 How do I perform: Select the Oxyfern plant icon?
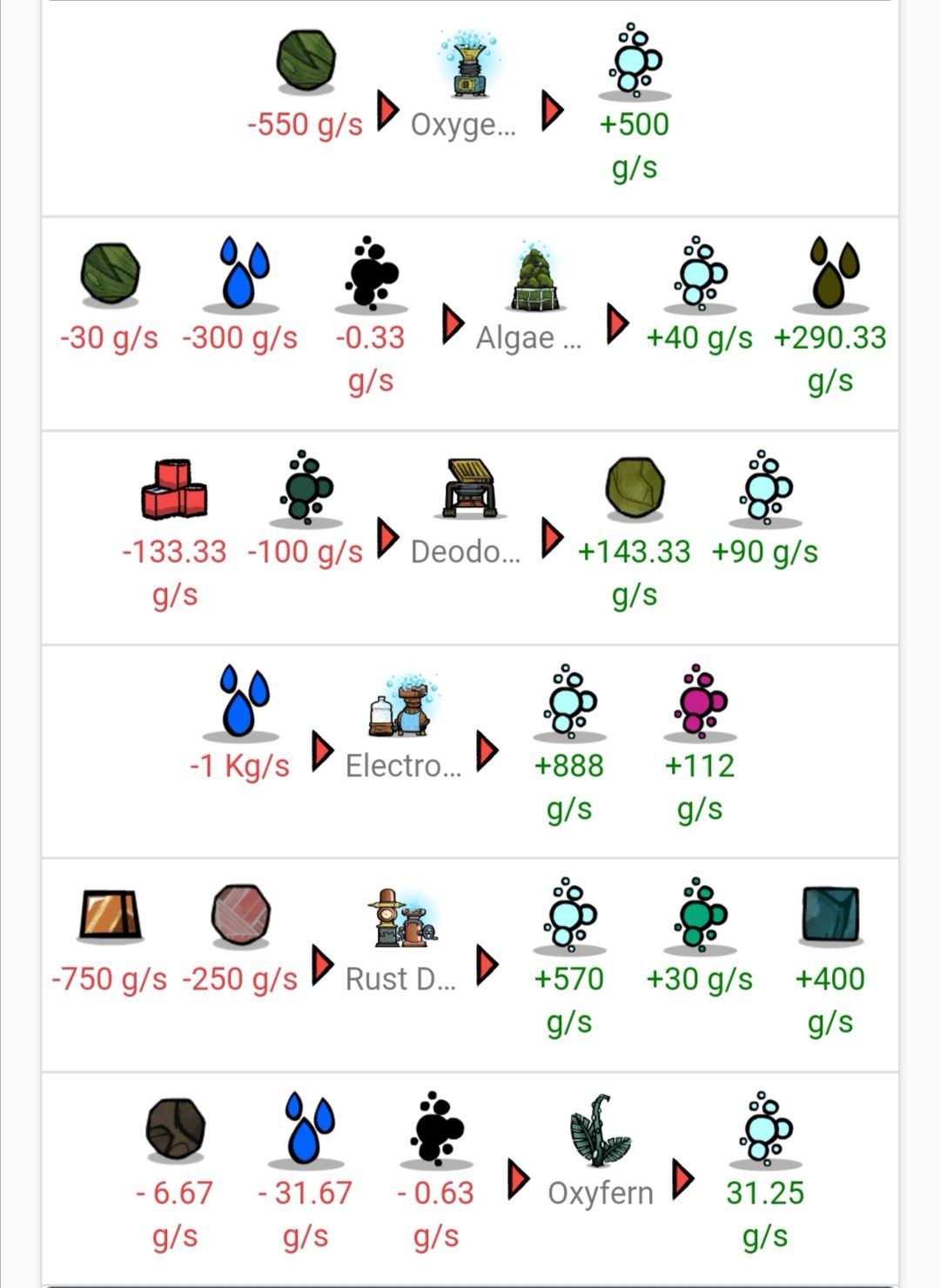pyautogui.click(x=601, y=1137)
